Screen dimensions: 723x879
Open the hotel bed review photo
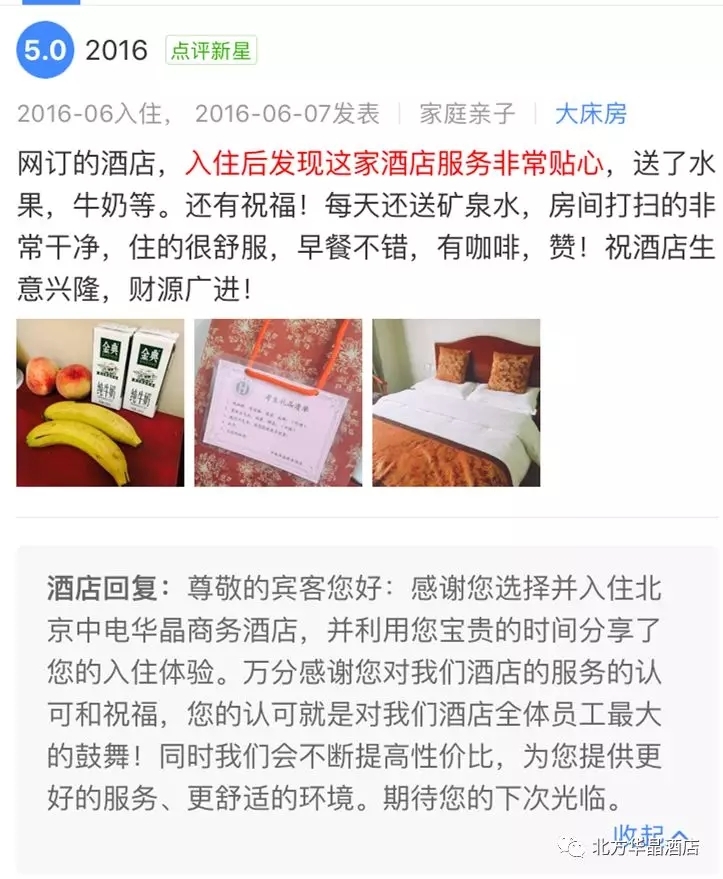tap(456, 403)
